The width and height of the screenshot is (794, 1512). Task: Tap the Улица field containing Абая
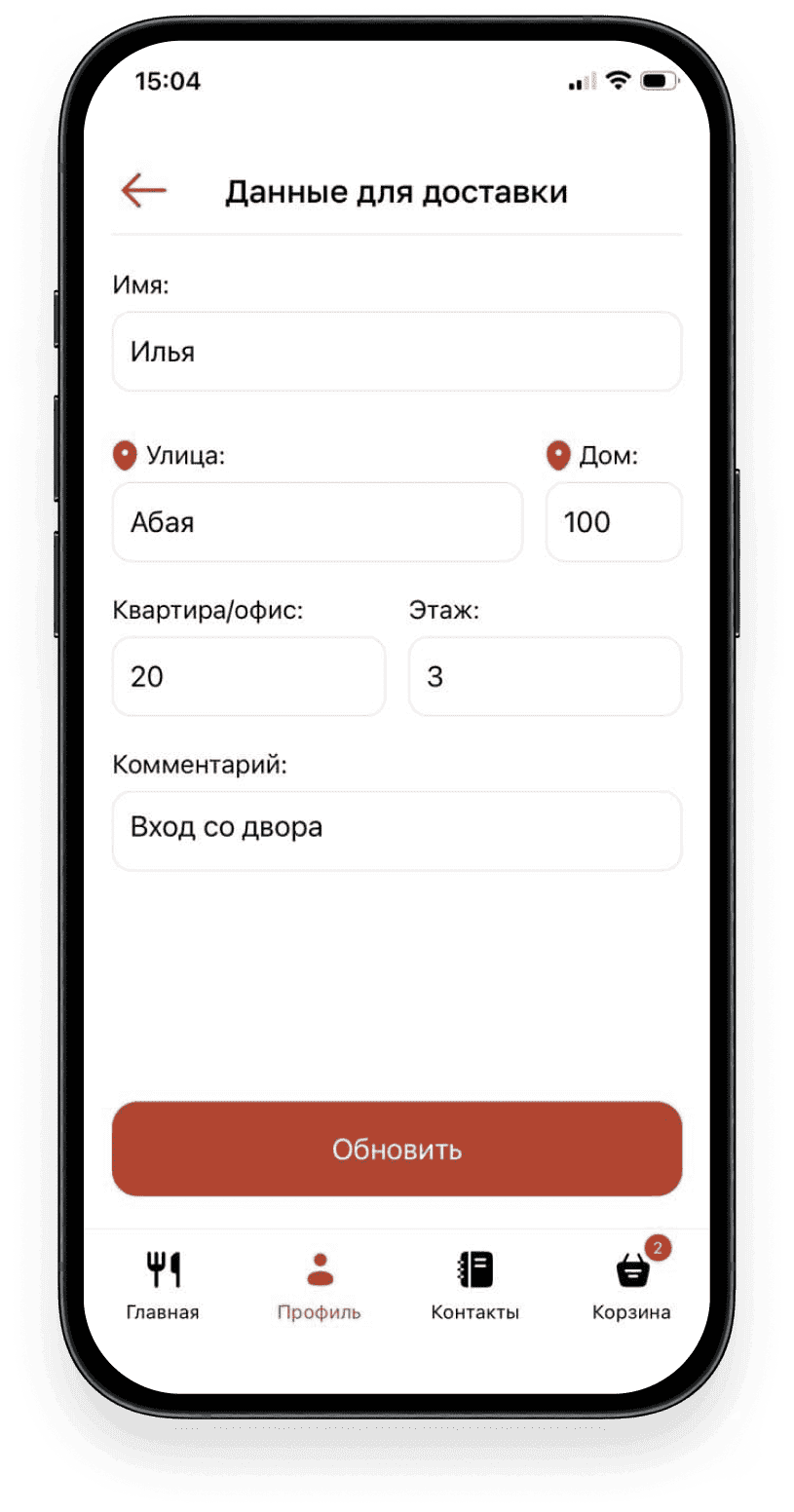317,522
